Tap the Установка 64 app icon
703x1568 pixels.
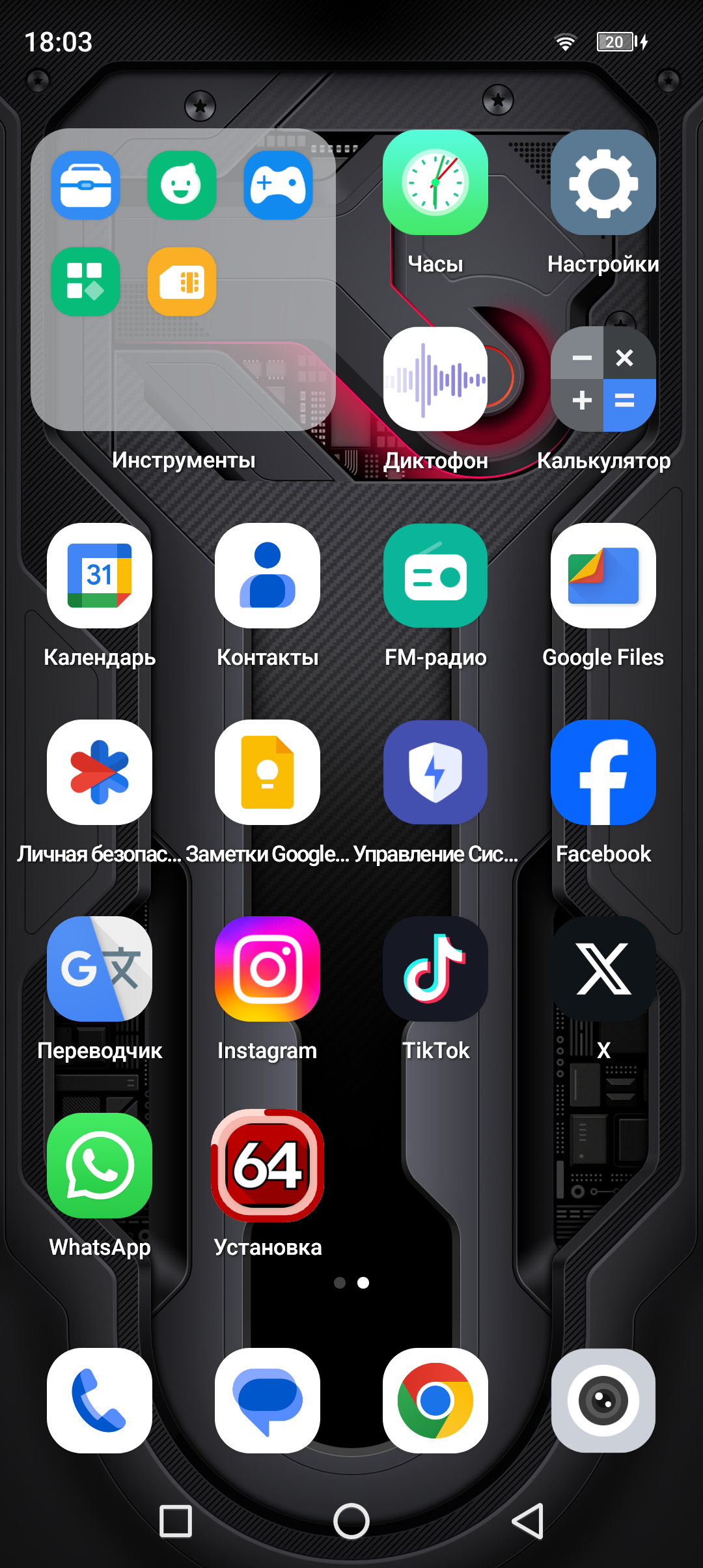coord(268,1166)
